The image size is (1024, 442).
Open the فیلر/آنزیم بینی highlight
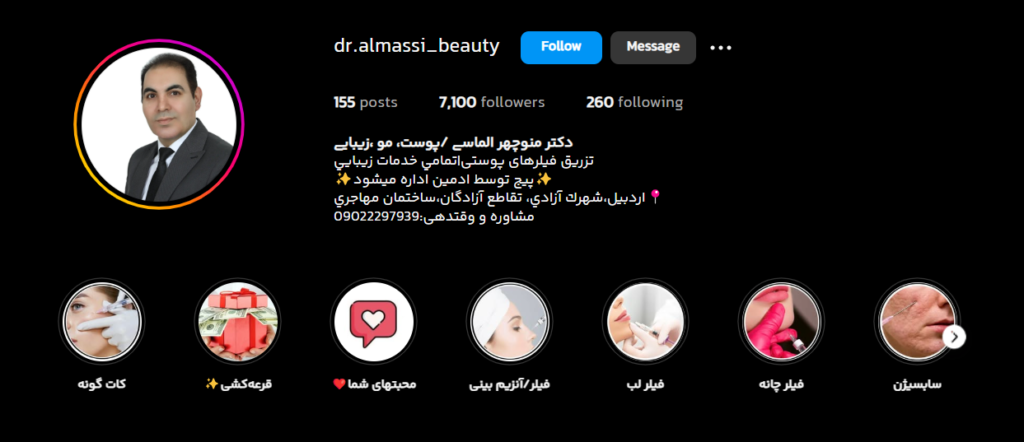(509, 322)
